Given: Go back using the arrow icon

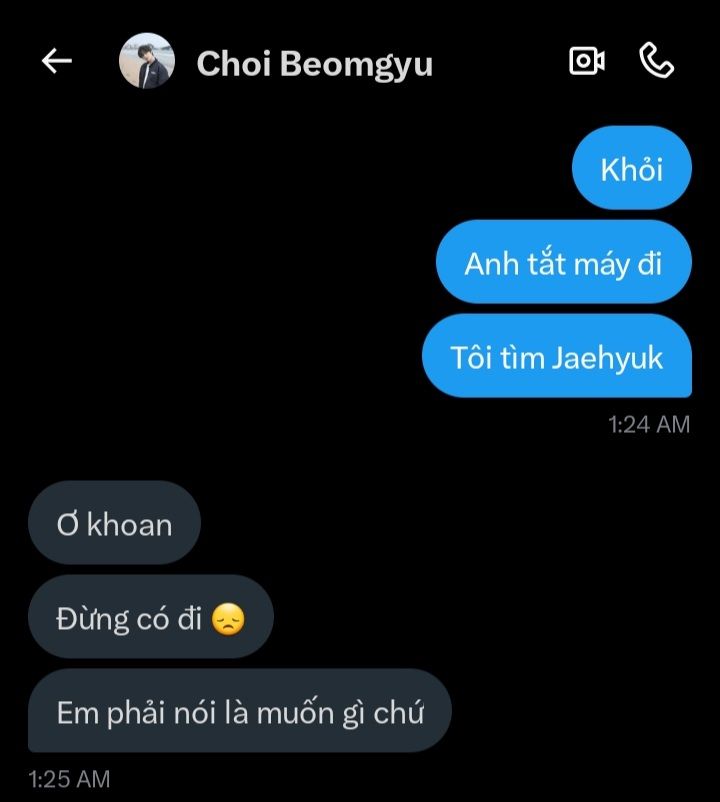Looking at the screenshot, I should click(56, 61).
